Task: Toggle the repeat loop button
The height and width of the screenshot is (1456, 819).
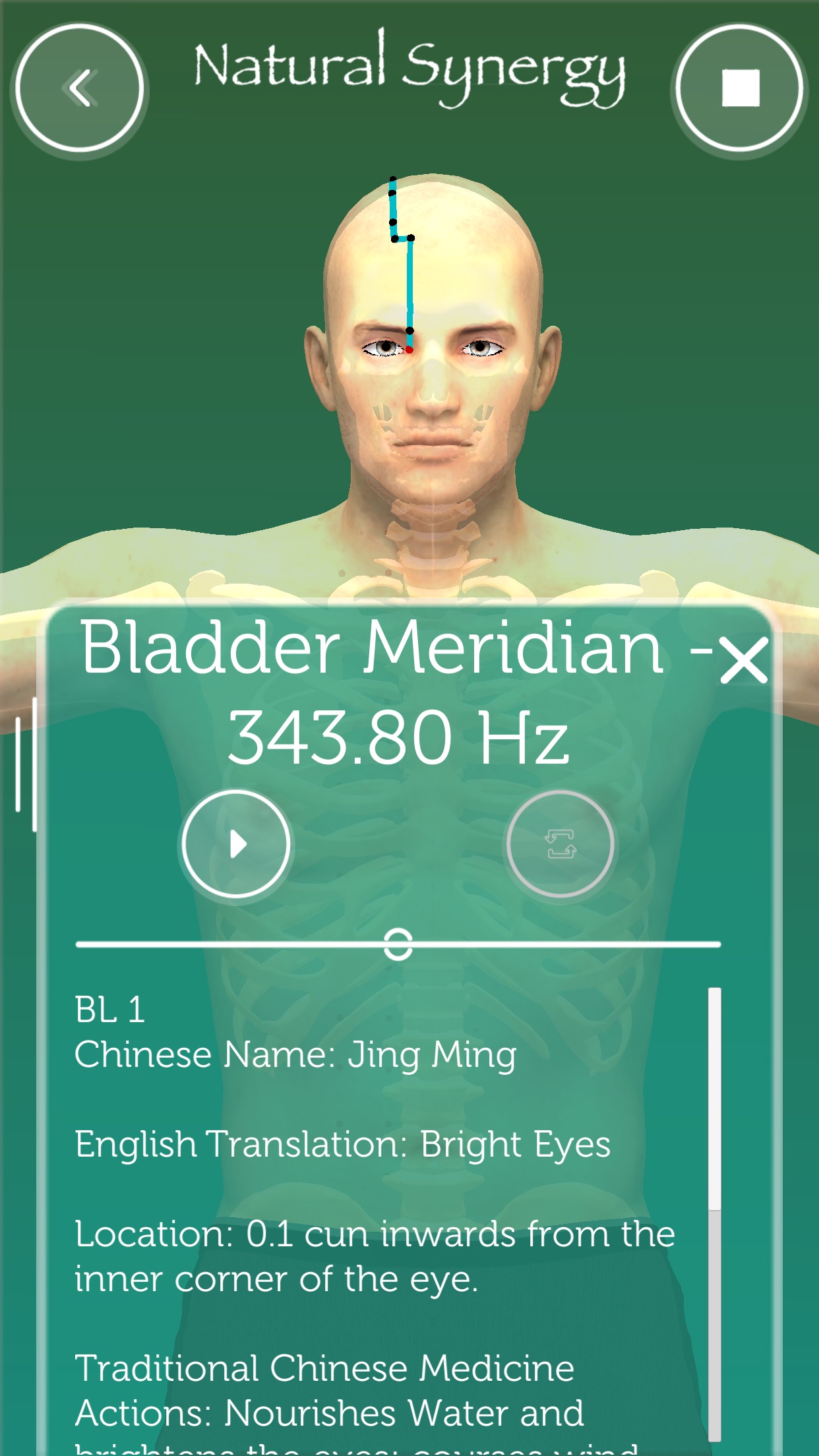Action: [x=561, y=843]
